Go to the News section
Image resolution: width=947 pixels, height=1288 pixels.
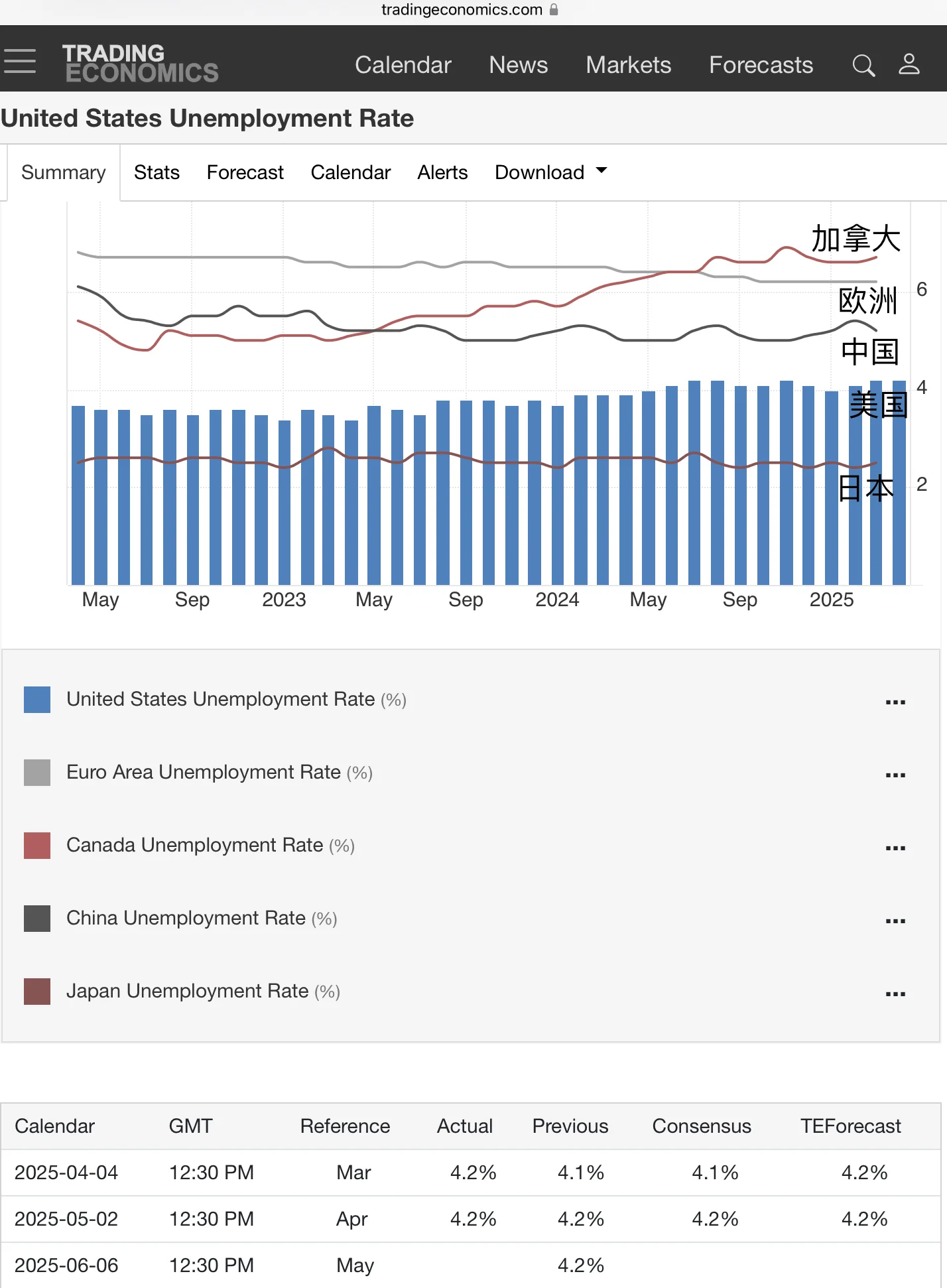click(x=518, y=65)
